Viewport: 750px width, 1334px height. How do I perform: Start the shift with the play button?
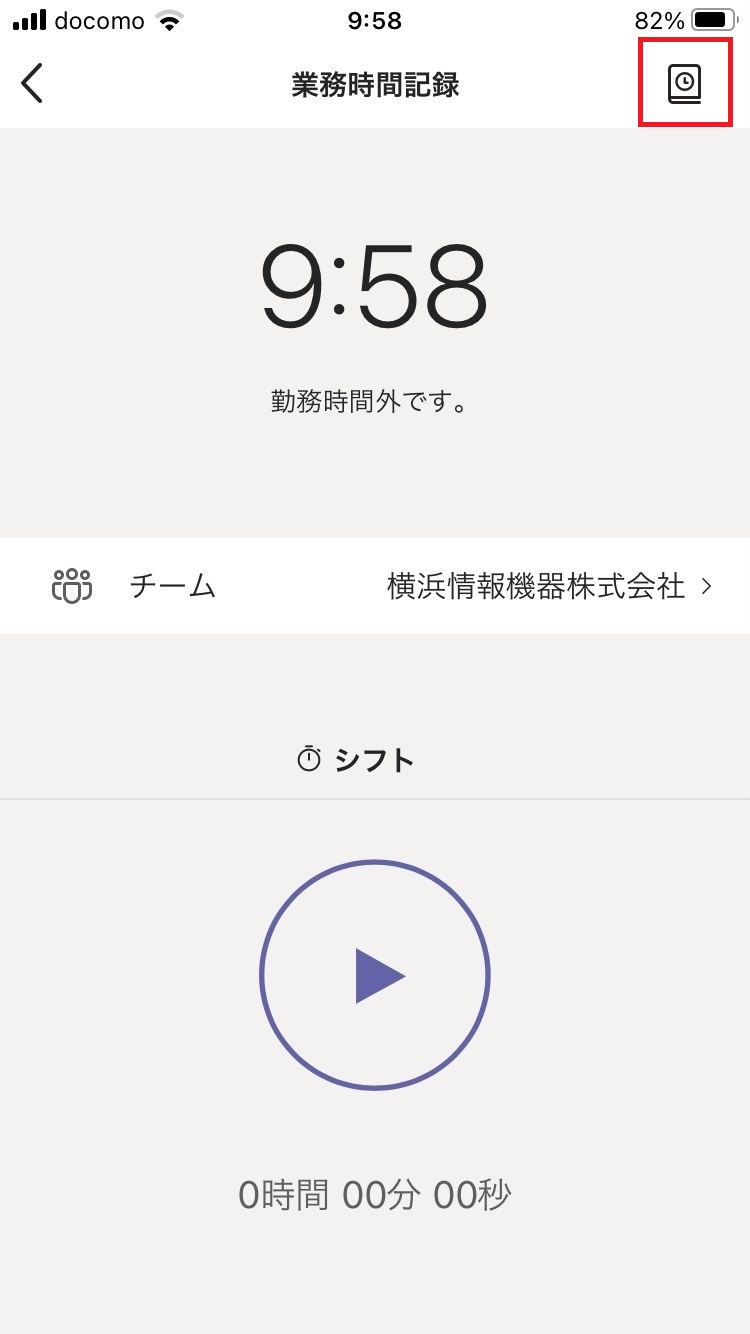click(x=375, y=975)
